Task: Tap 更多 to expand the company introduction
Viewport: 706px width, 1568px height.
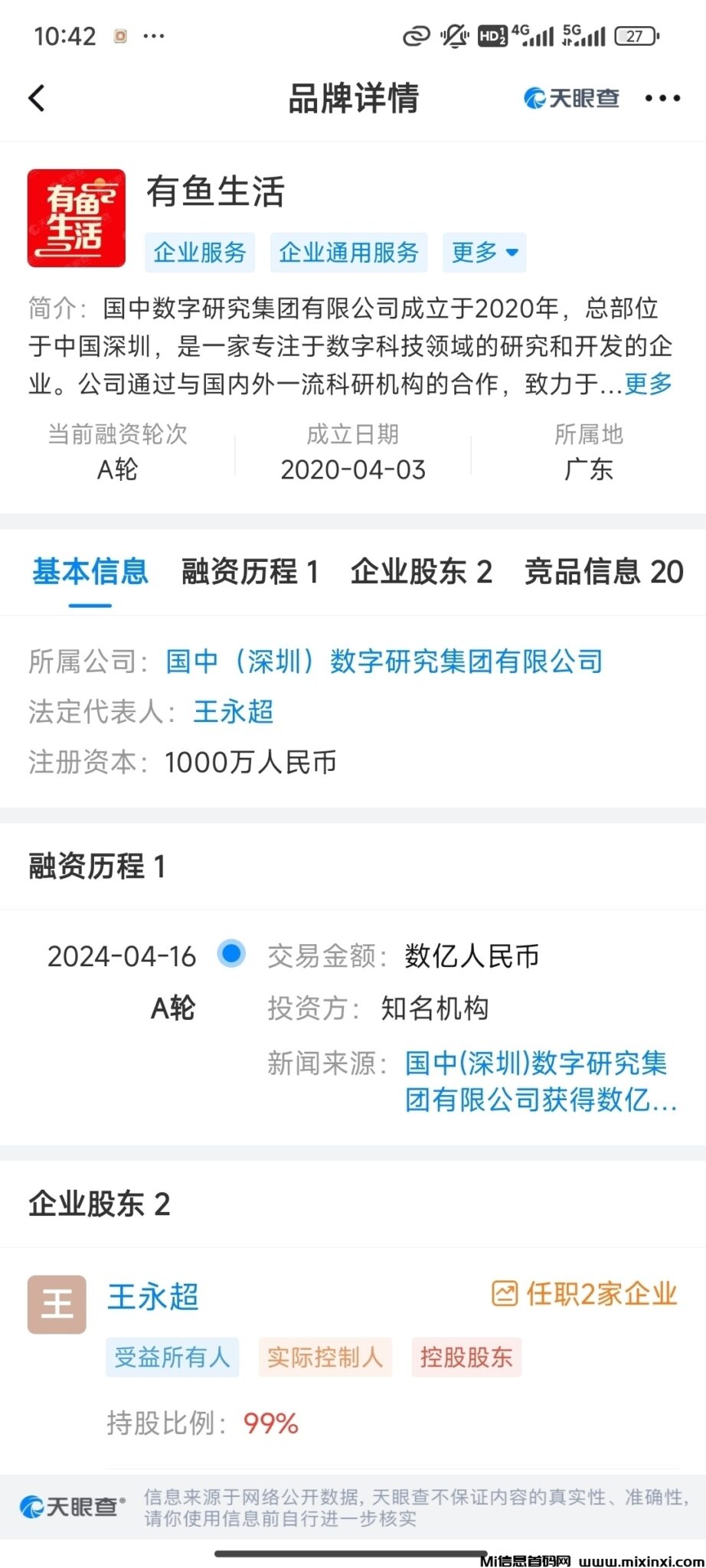Action: tap(647, 384)
